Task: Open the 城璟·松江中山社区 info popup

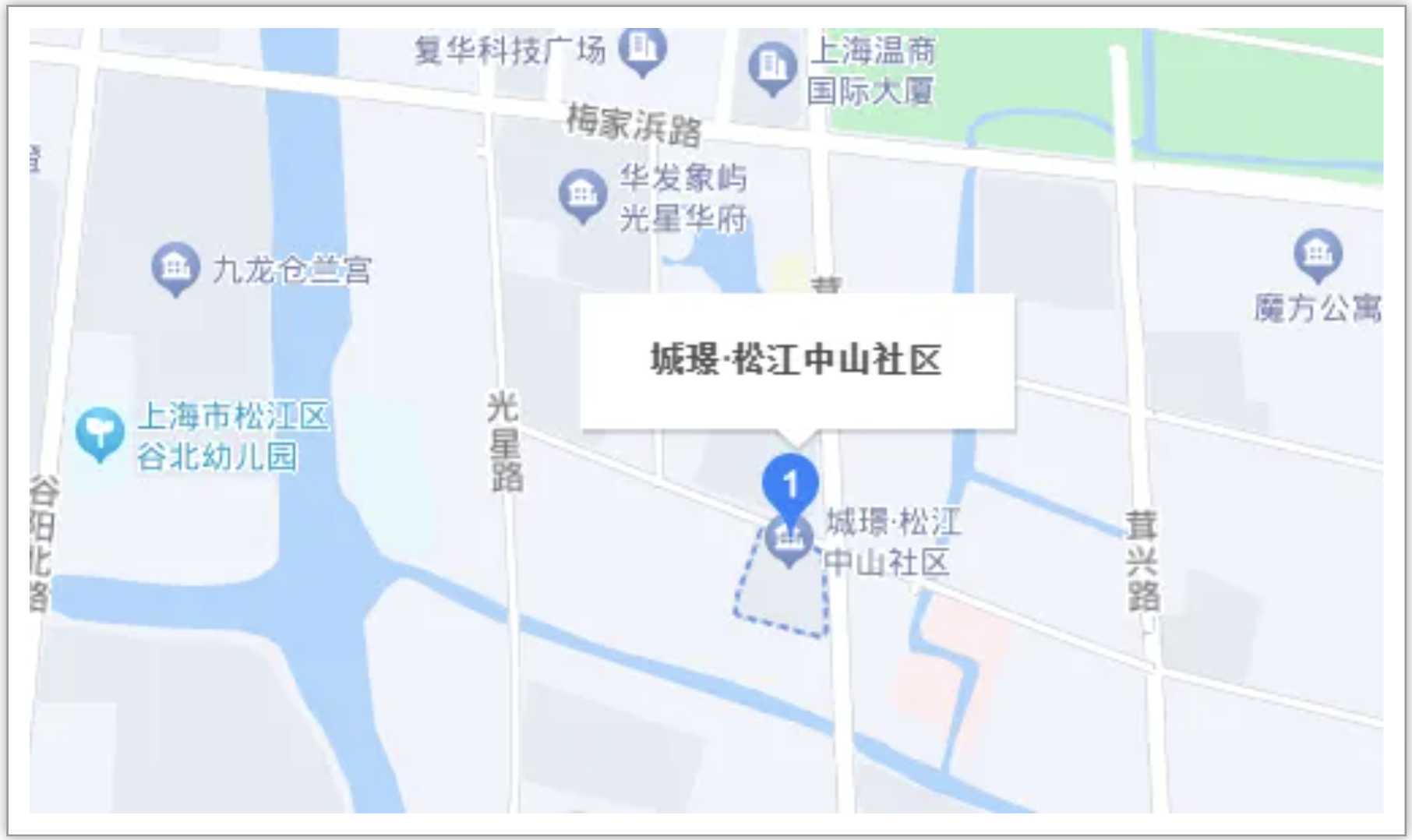Action: pyautogui.click(x=796, y=360)
